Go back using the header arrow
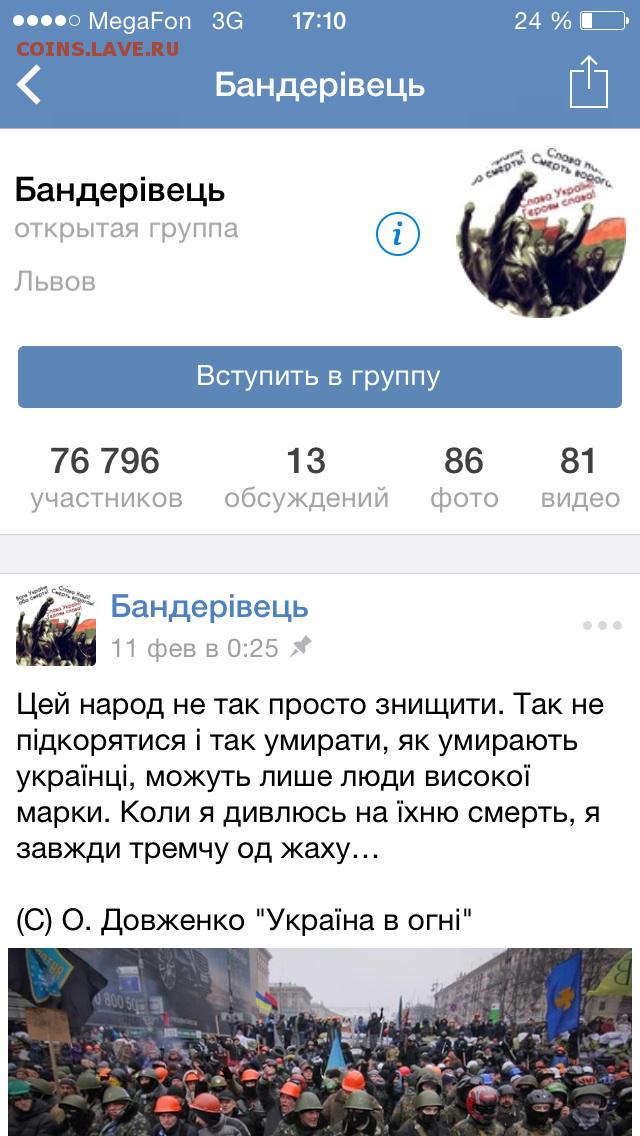Viewport: 640px width, 1136px height. pyautogui.click(x=30, y=85)
